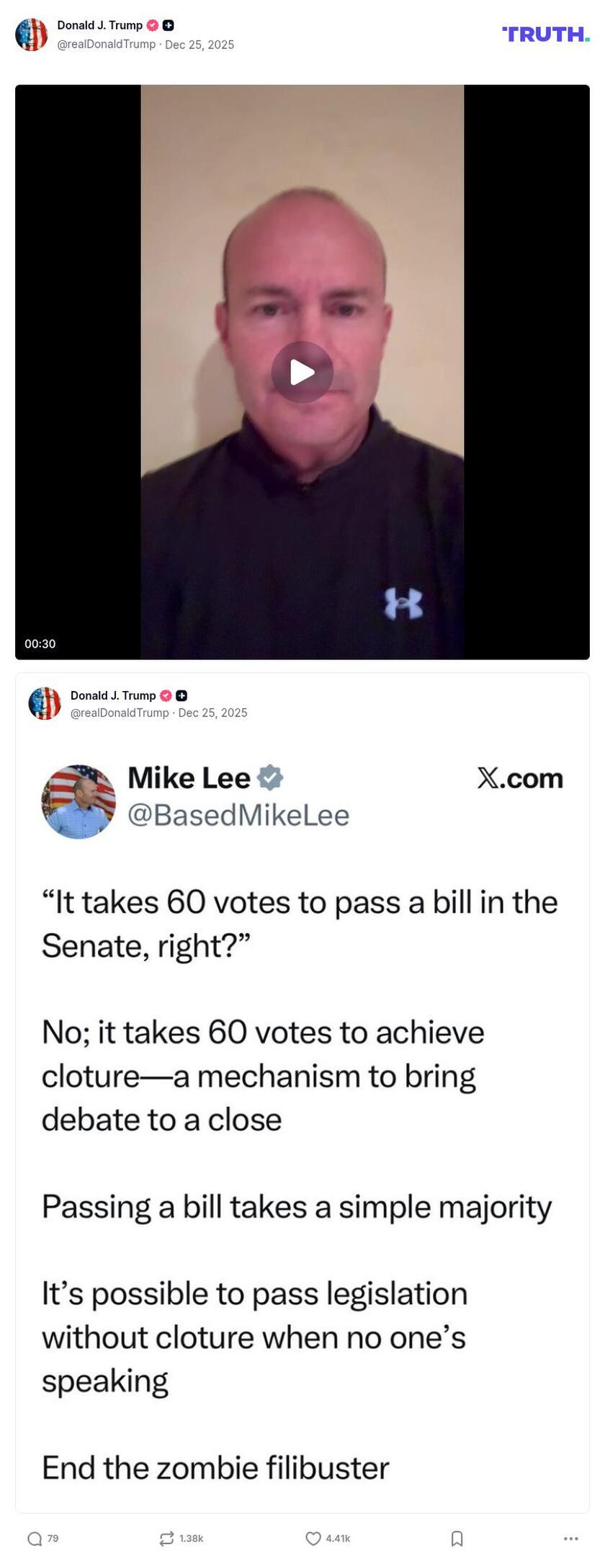This screenshot has width=605, height=1568.
Task: Open replies on this post
Action: 35,1538
